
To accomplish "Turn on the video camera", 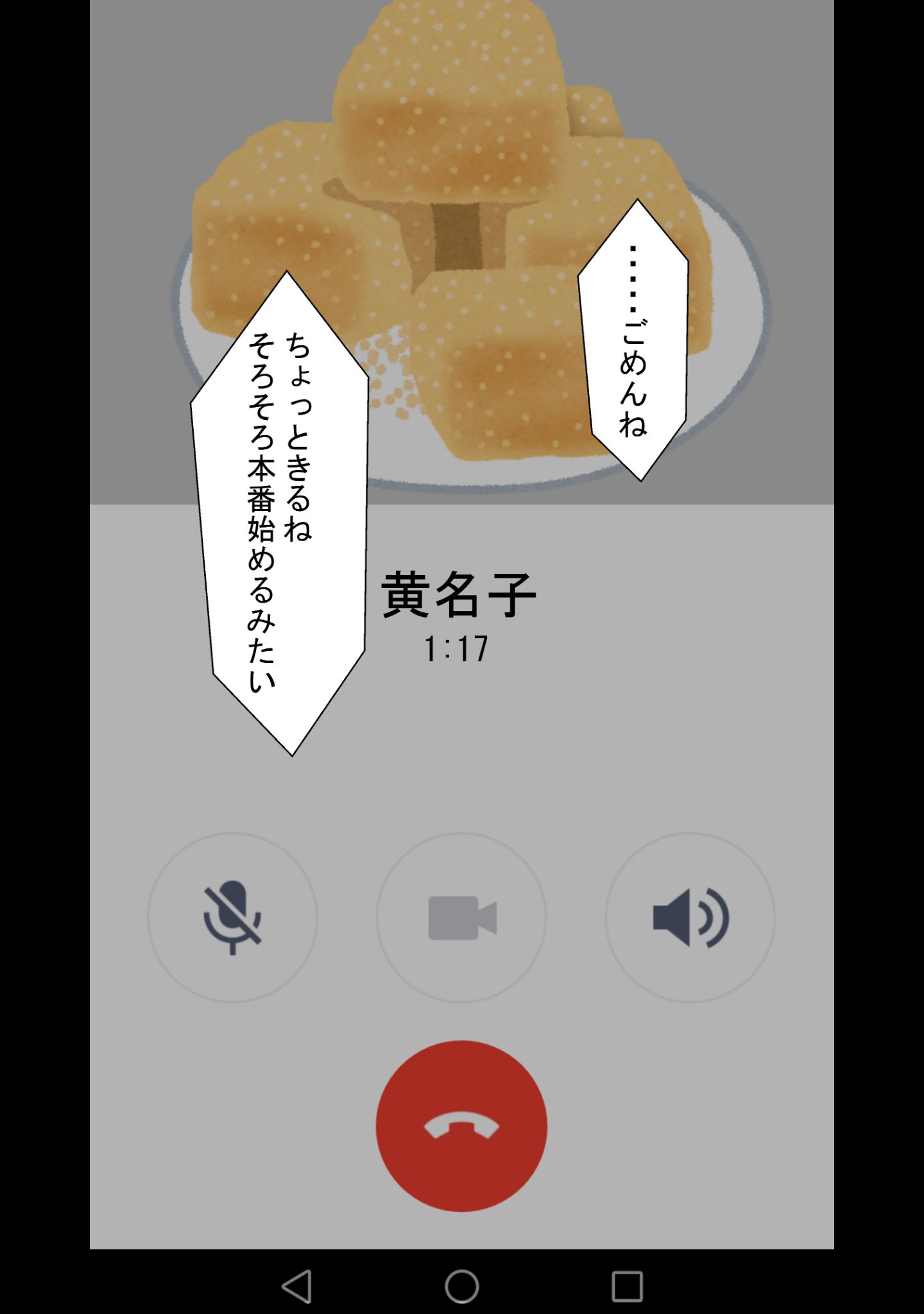I will (x=461, y=917).
